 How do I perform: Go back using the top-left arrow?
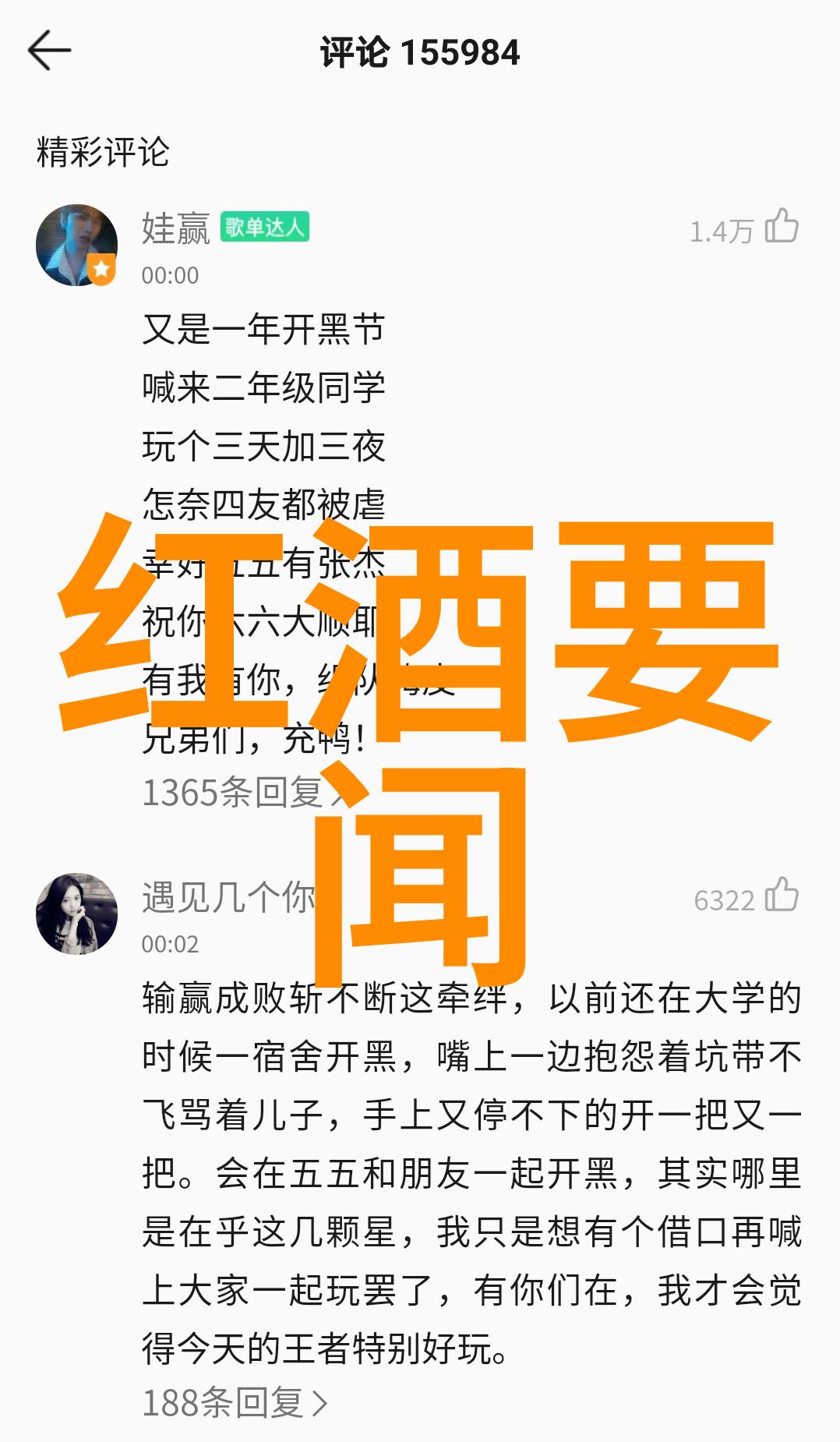pyautogui.click(x=49, y=51)
